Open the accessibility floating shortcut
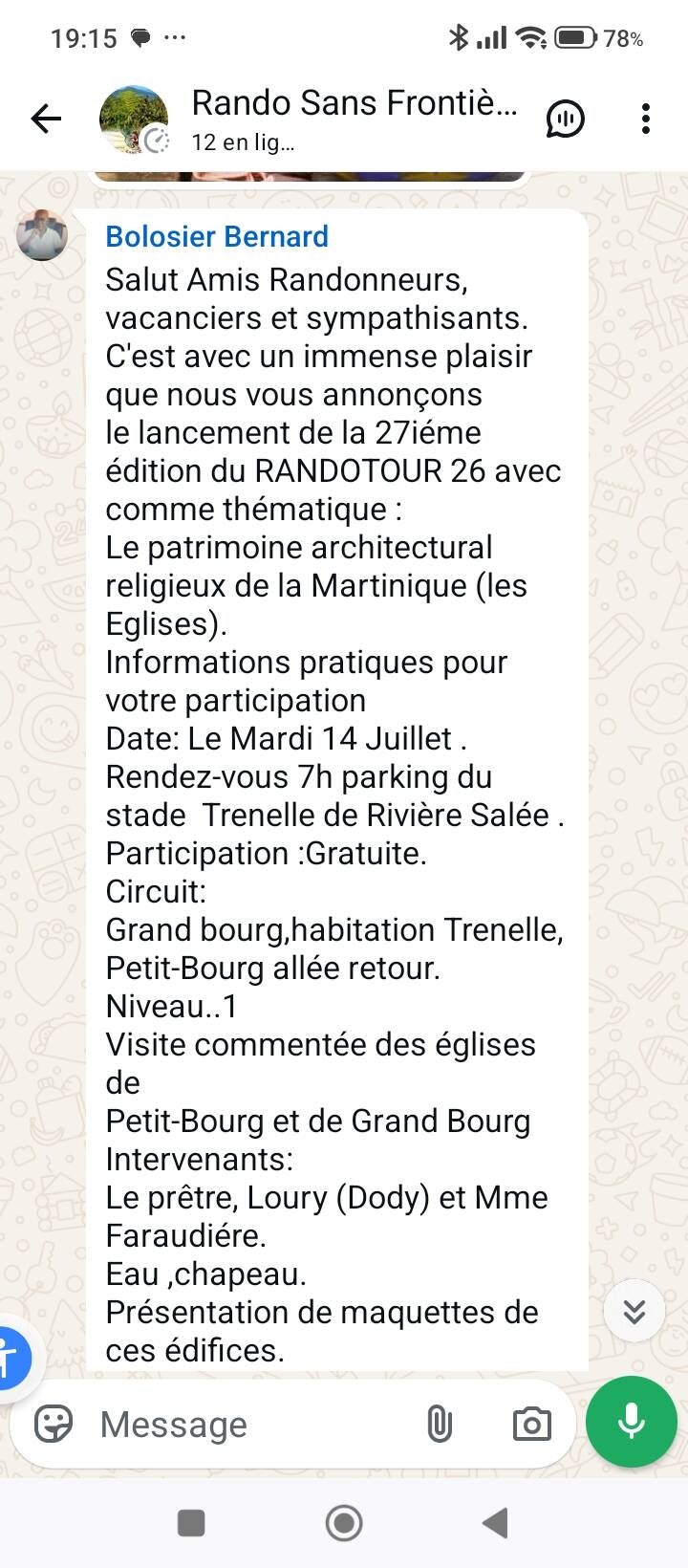 pos(11,1359)
